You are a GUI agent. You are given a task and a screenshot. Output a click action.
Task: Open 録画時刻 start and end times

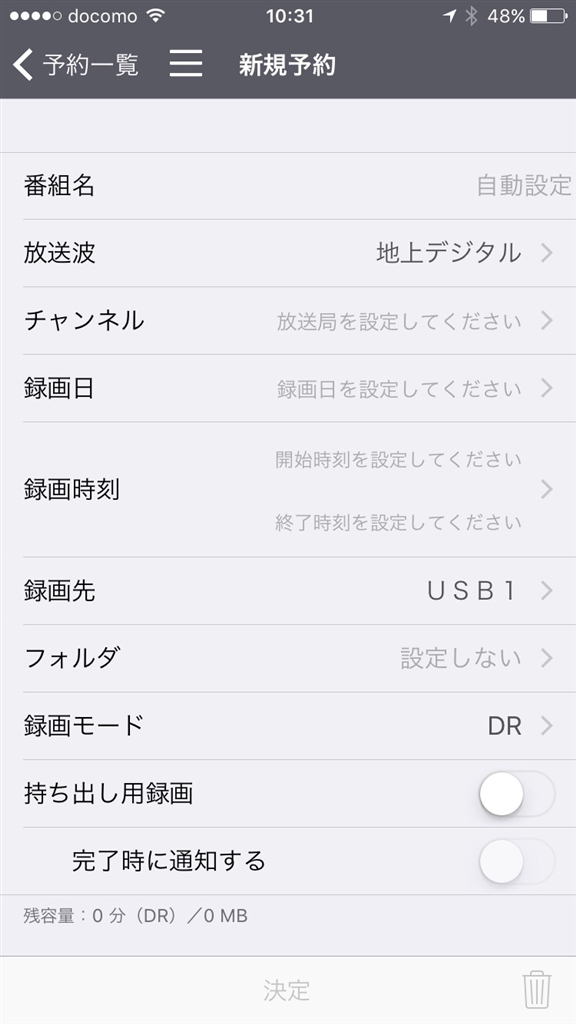point(288,490)
